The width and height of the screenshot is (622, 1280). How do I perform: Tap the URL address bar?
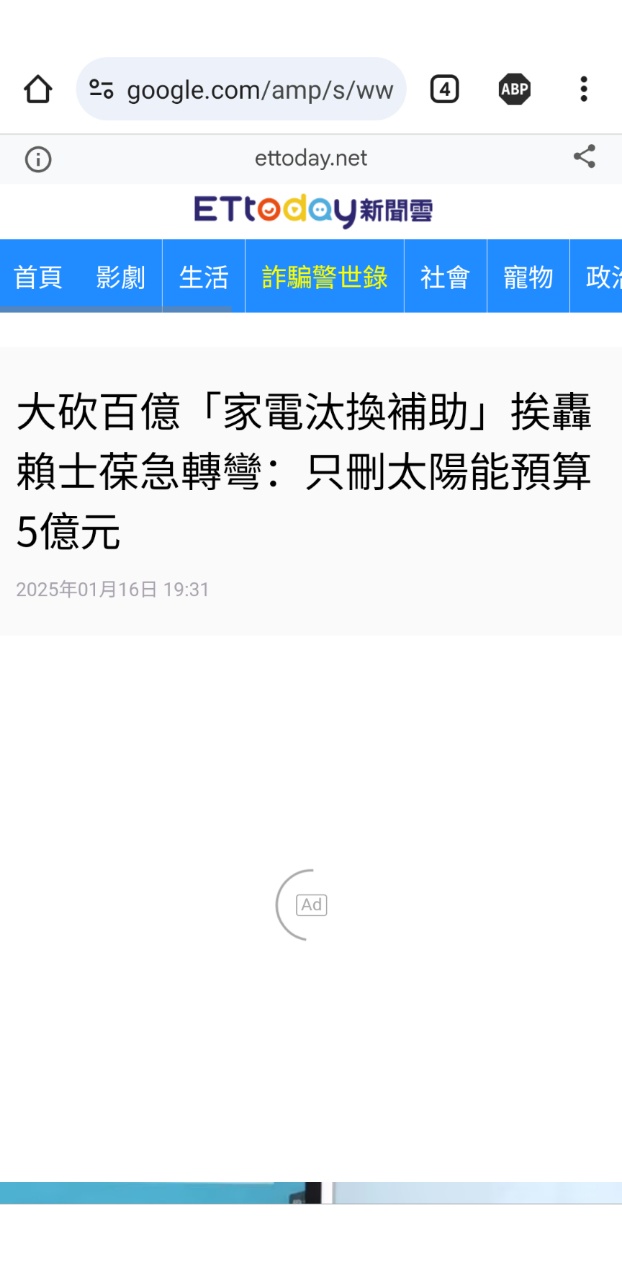(x=258, y=91)
